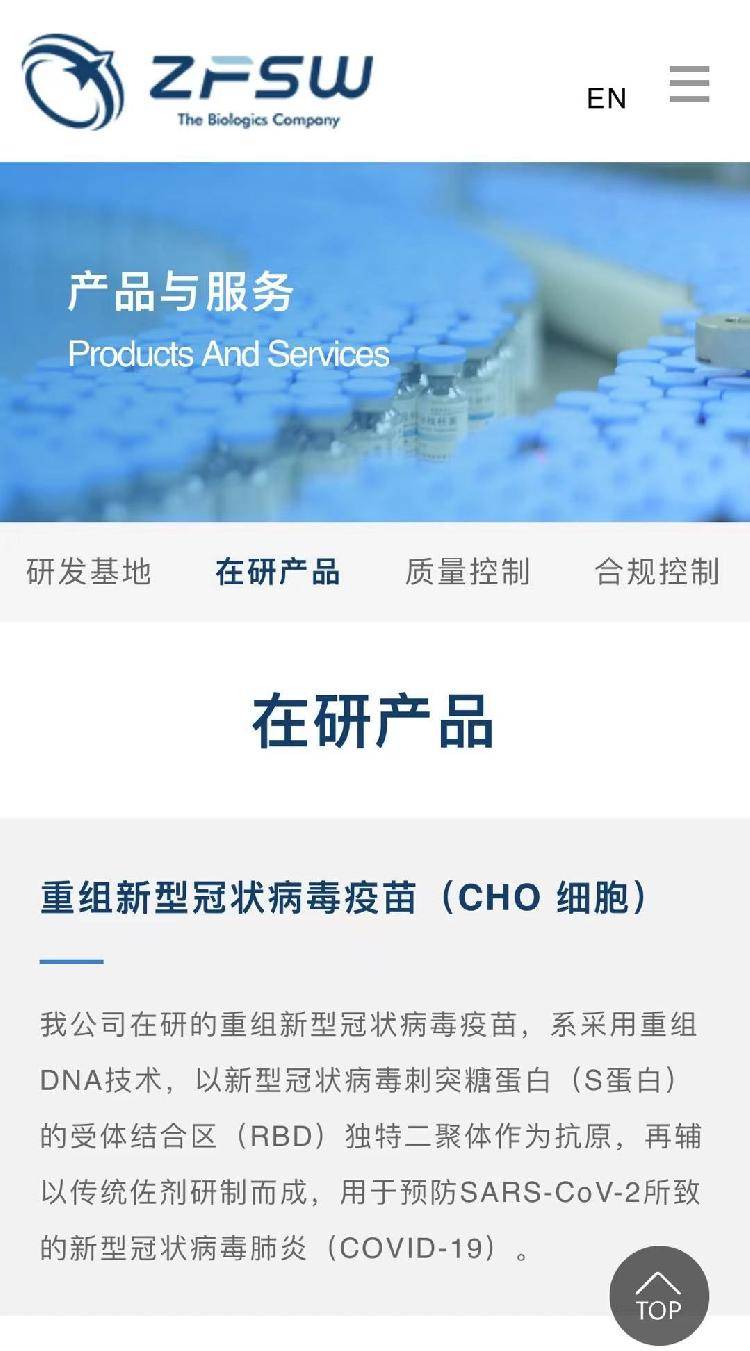Screen dimensions: 750x1351
Task: Tap the TOP button to return upward
Action: point(659,1296)
